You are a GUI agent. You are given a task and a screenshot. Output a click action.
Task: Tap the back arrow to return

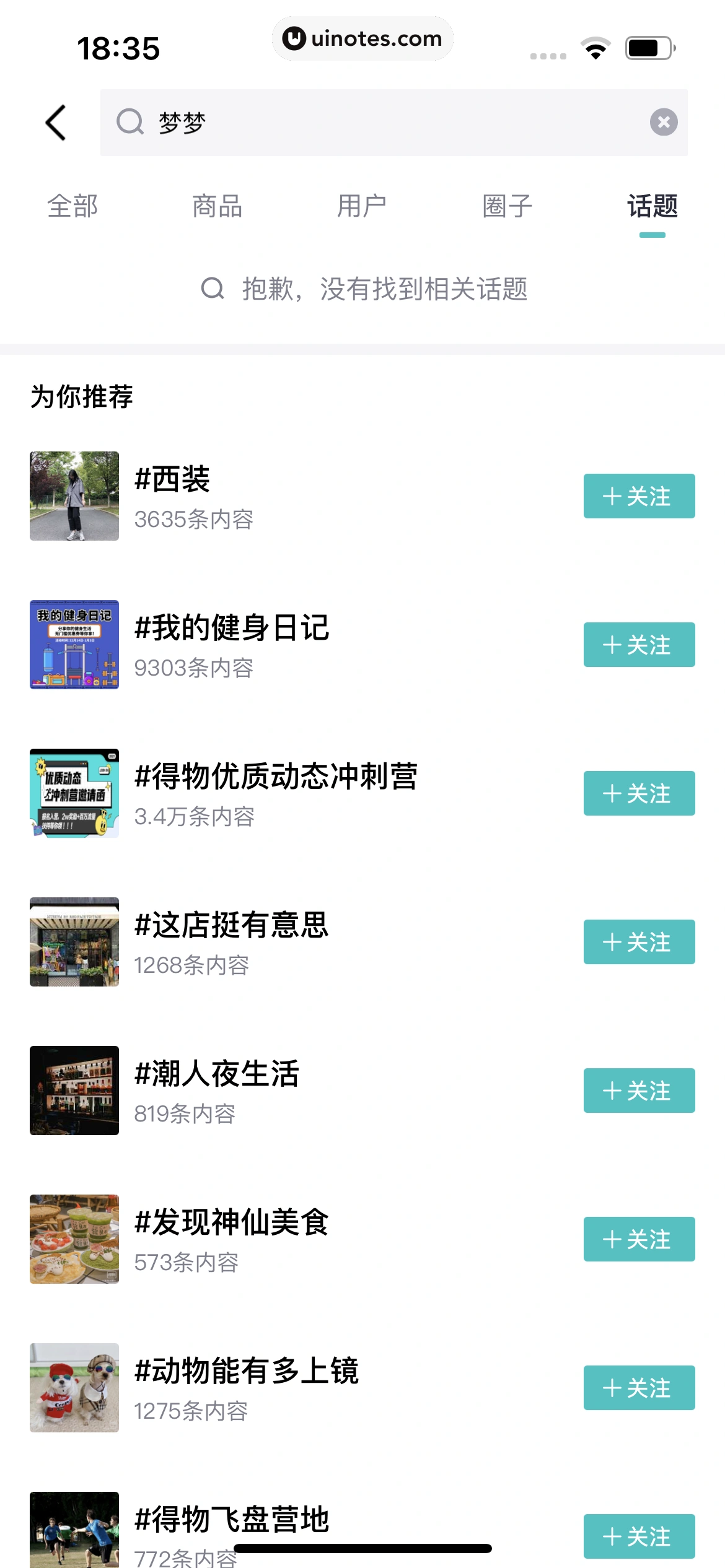pos(56,121)
